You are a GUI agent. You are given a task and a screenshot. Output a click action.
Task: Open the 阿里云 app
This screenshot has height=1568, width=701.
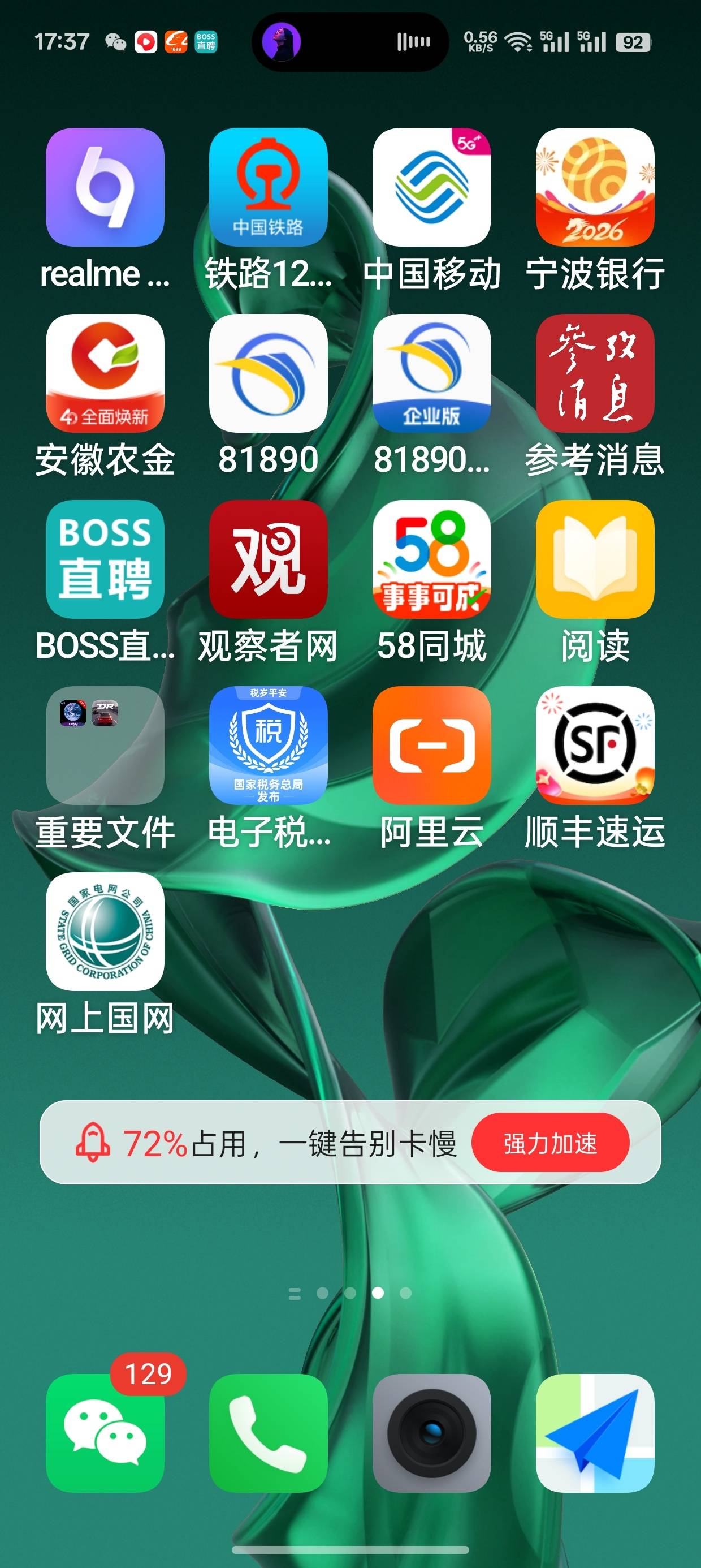(x=431, y=746)
